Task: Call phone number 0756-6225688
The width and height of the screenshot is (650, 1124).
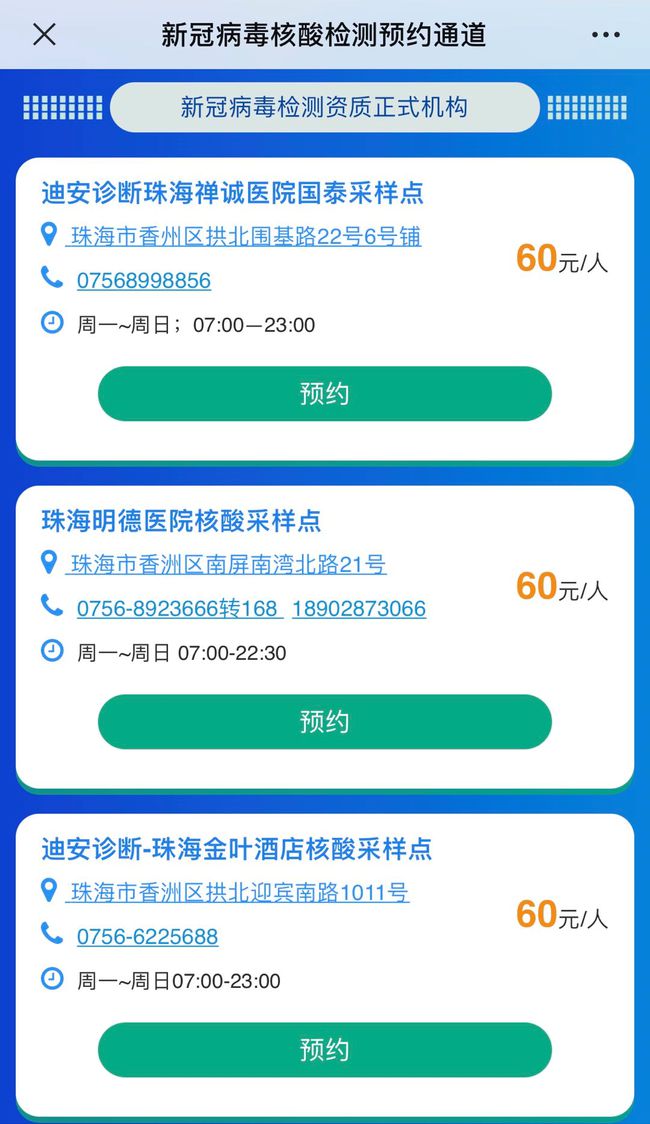Action: 148,937
